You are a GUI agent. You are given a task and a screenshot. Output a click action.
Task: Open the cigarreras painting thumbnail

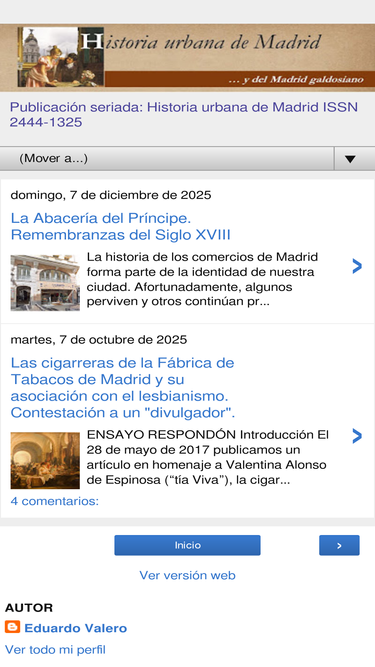tap(45, 460)
